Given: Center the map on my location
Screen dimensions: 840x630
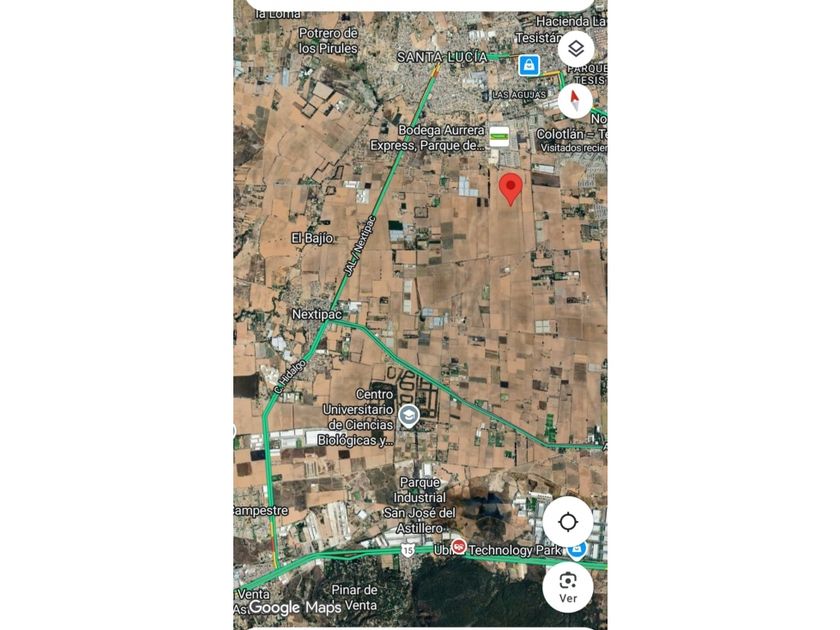Looking at the screenshot, I should tap(568, 522).
